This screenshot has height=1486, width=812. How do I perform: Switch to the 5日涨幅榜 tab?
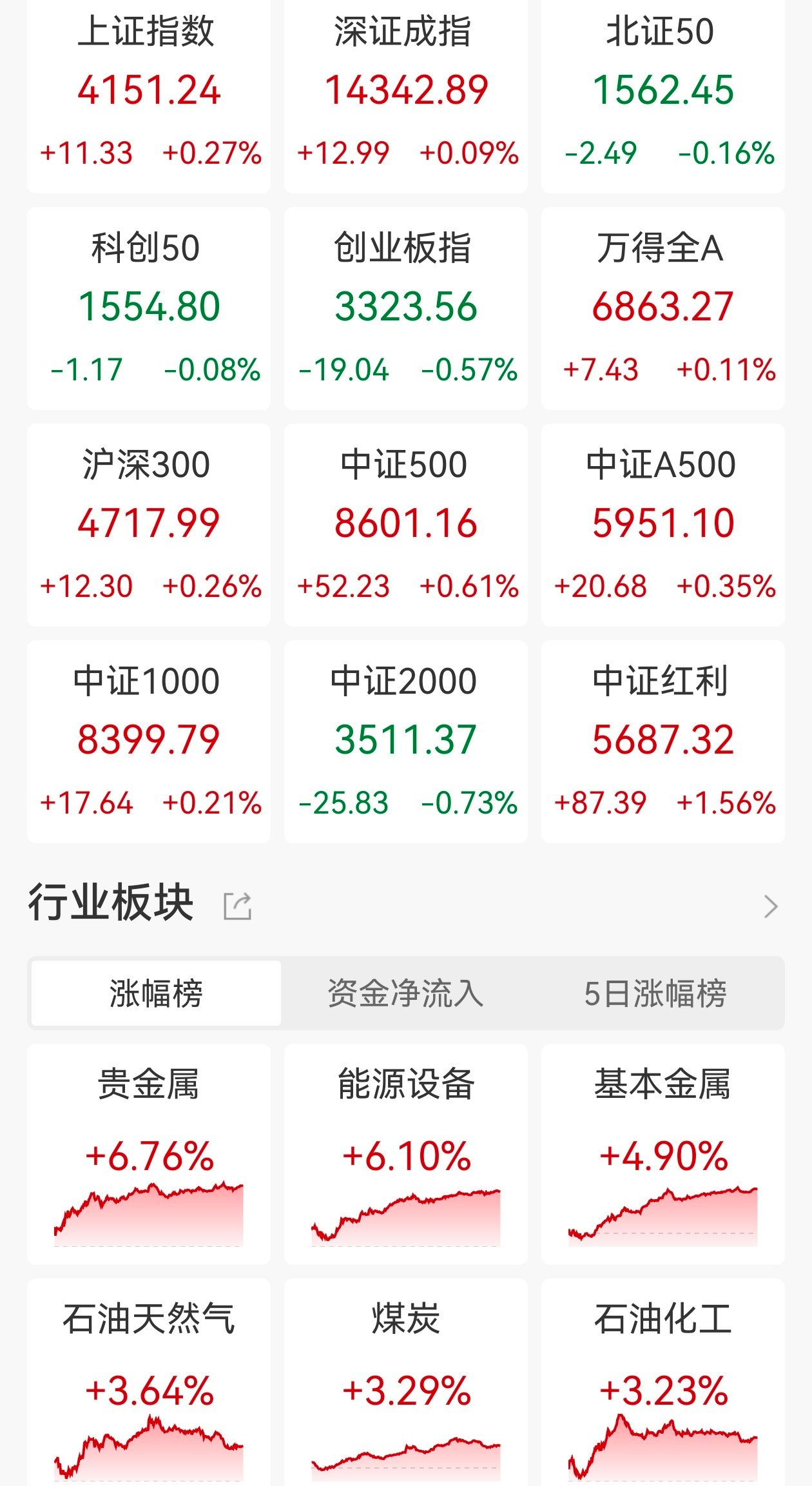coord(655,993)
